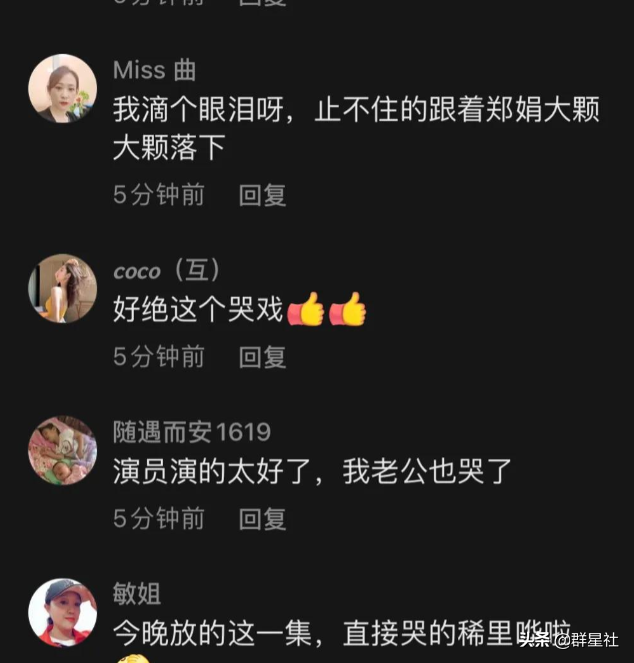Reply to Miss 曲's comment
Image resolution: width=634 pixels, height=663 pixels.
pyautogui.click(x=262, y=195)
